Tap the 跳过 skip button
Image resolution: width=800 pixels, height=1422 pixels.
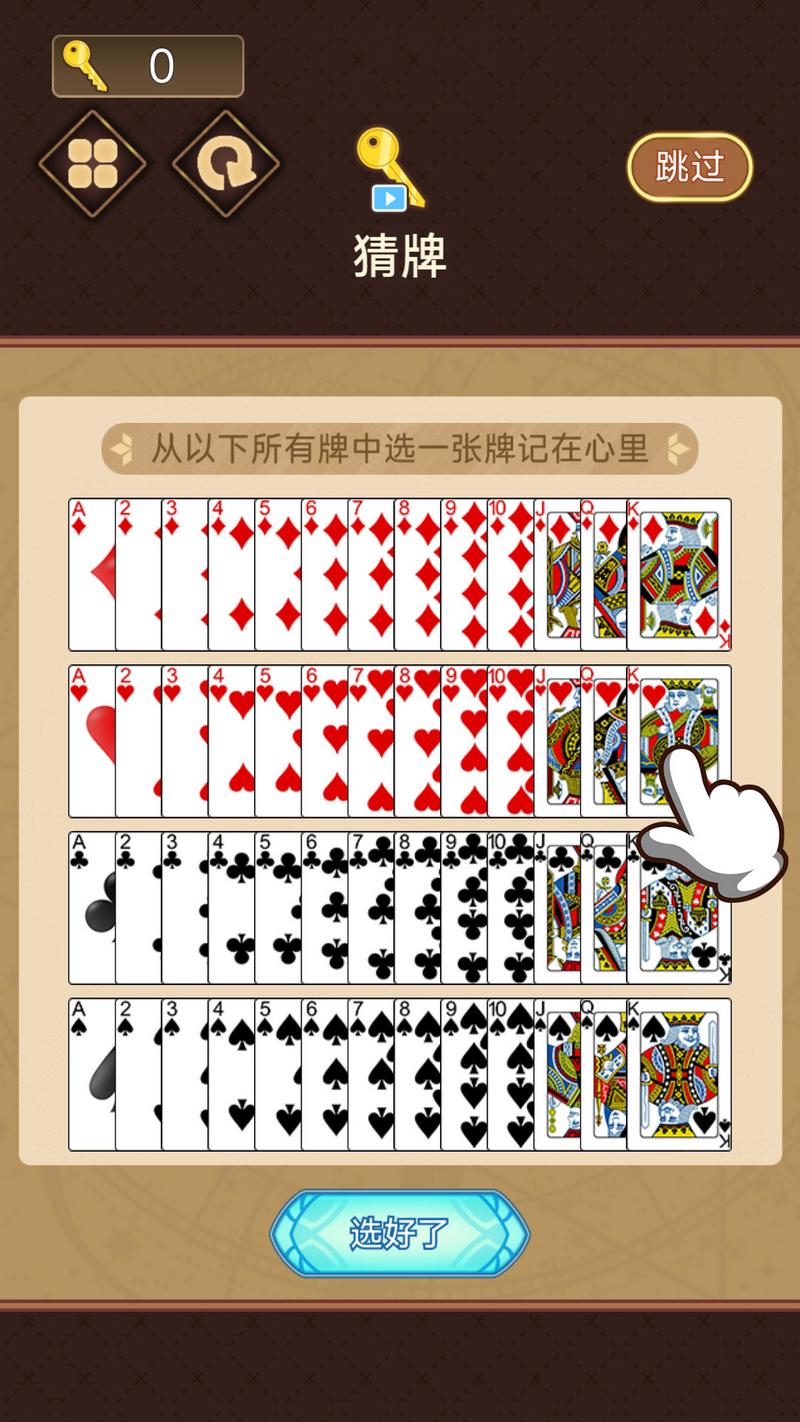click(689, 166)
